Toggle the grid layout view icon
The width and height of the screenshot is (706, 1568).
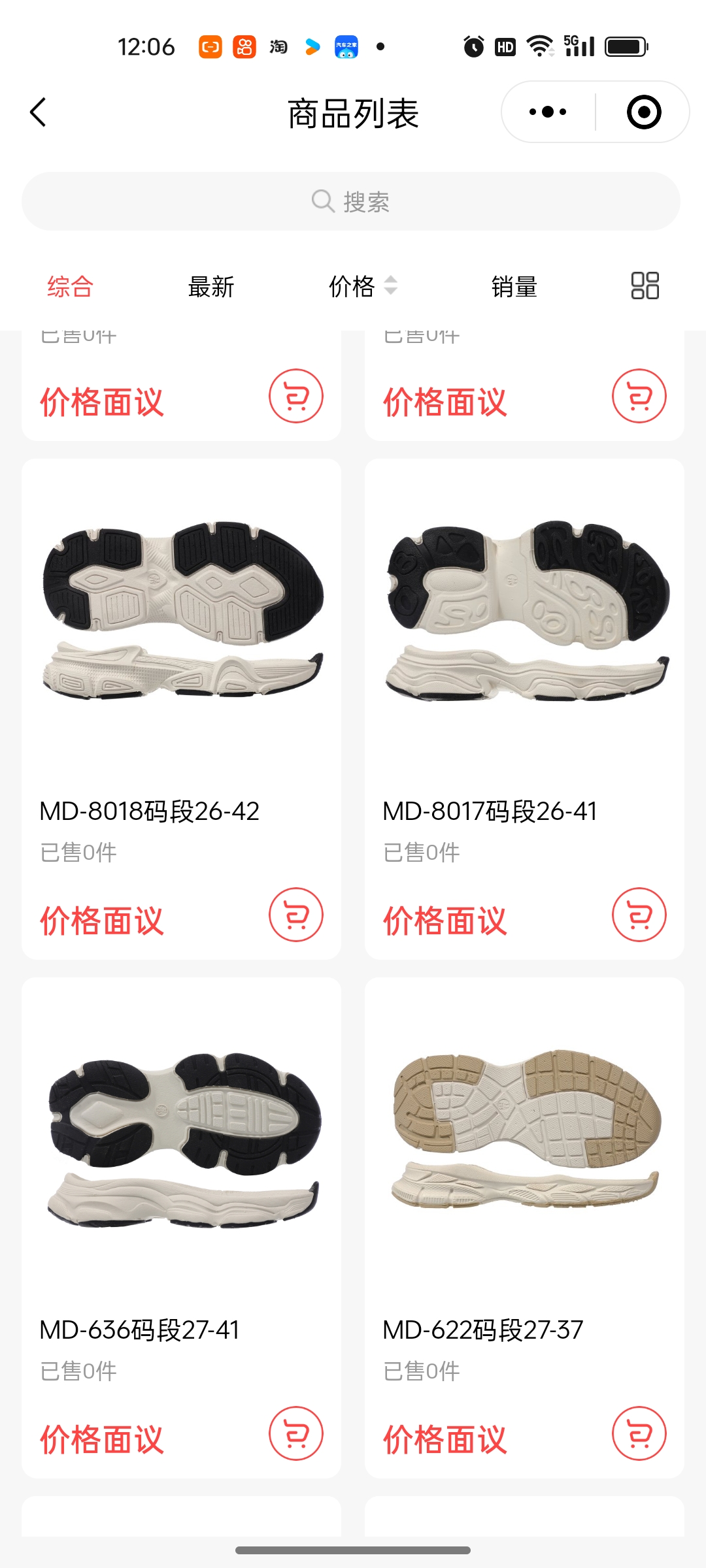[645, 286]
